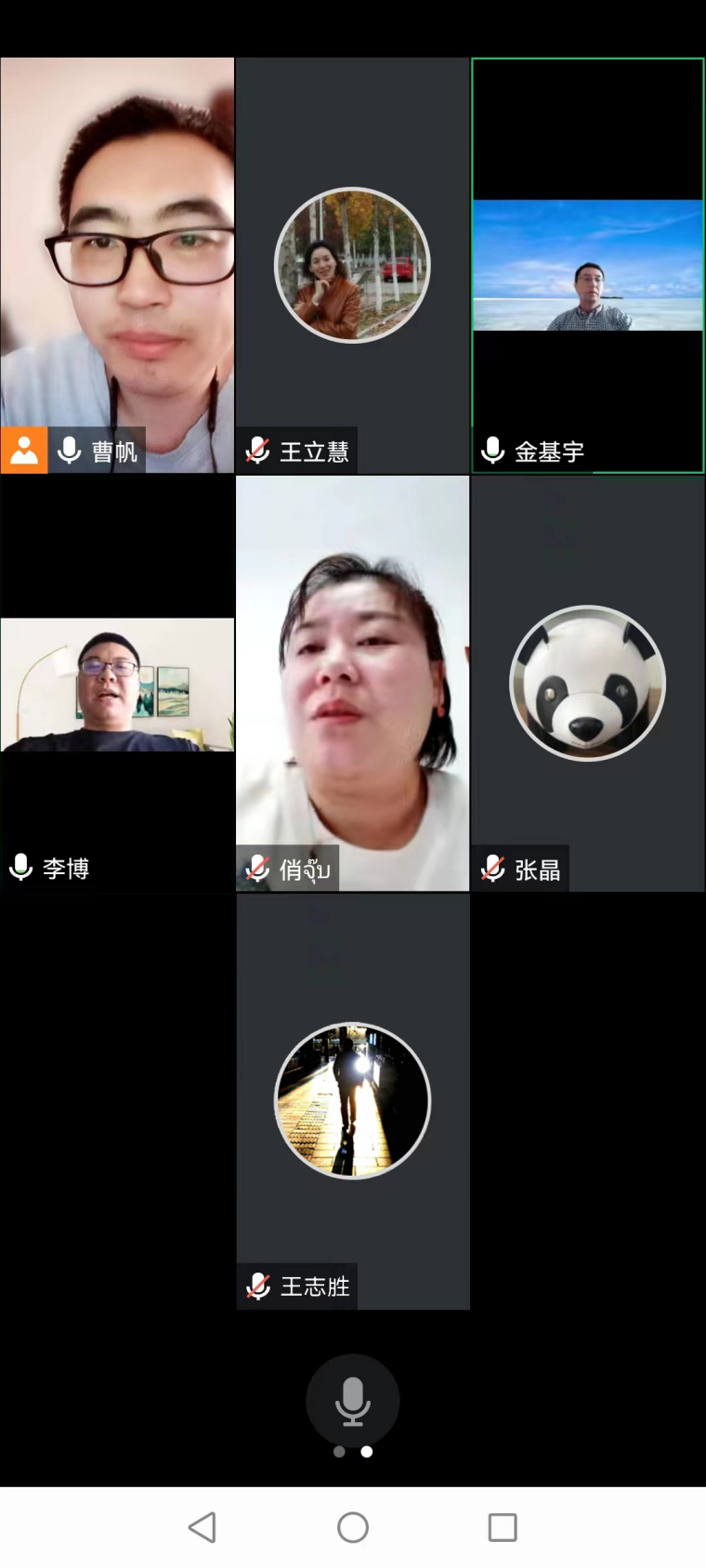Select 王立慧's participant tile
This screenshot has height=1568, width=706.
click(x=352, y=266)
